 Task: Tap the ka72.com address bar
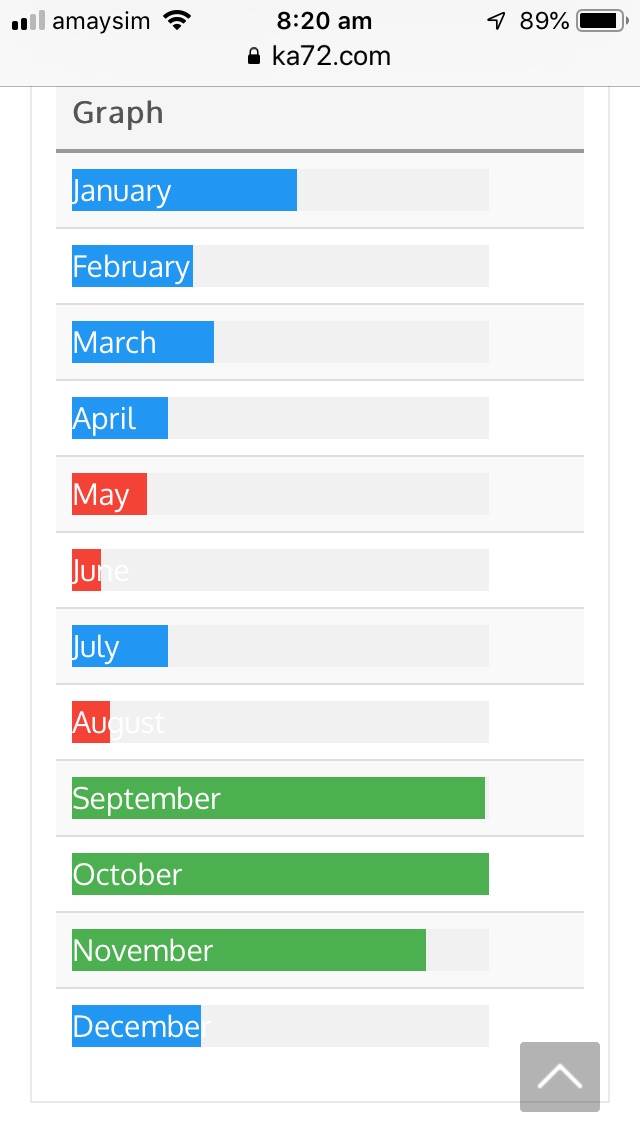[320, 56]
